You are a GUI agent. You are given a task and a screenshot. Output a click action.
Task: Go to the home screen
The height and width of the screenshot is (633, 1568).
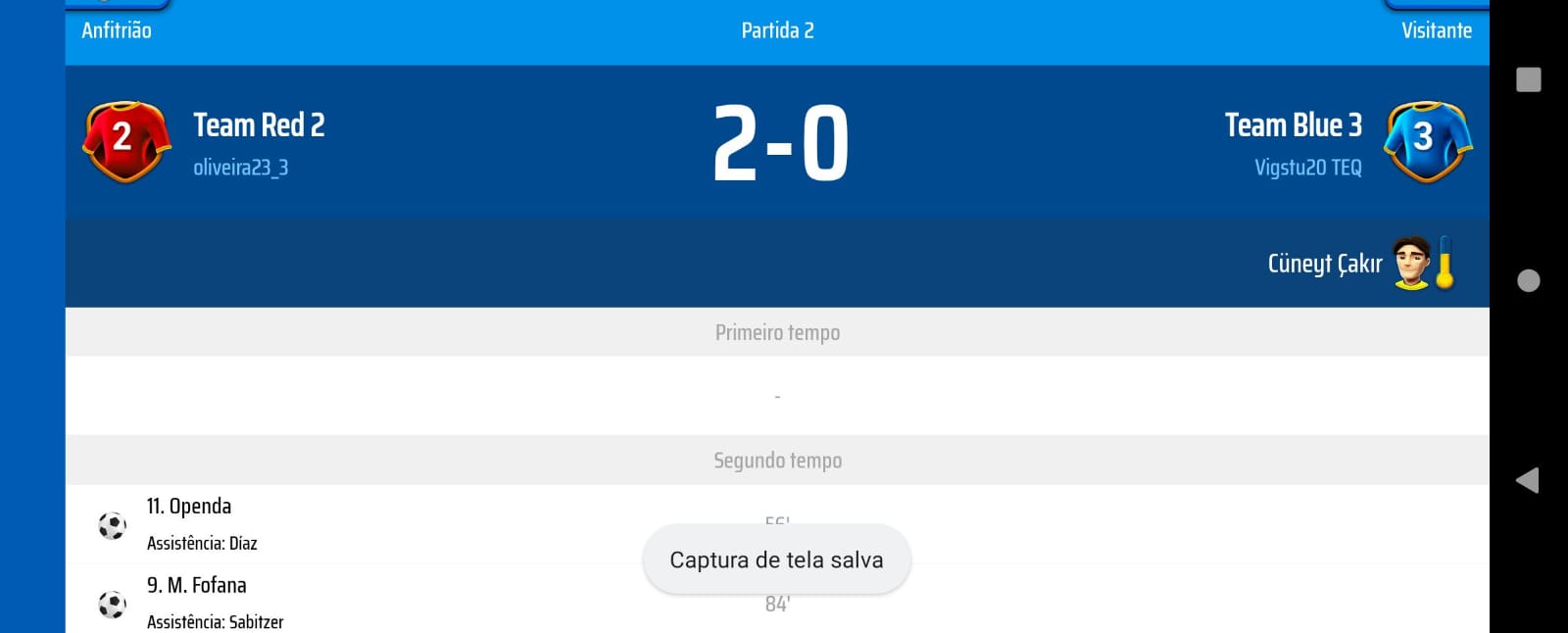click(1528, 281)
